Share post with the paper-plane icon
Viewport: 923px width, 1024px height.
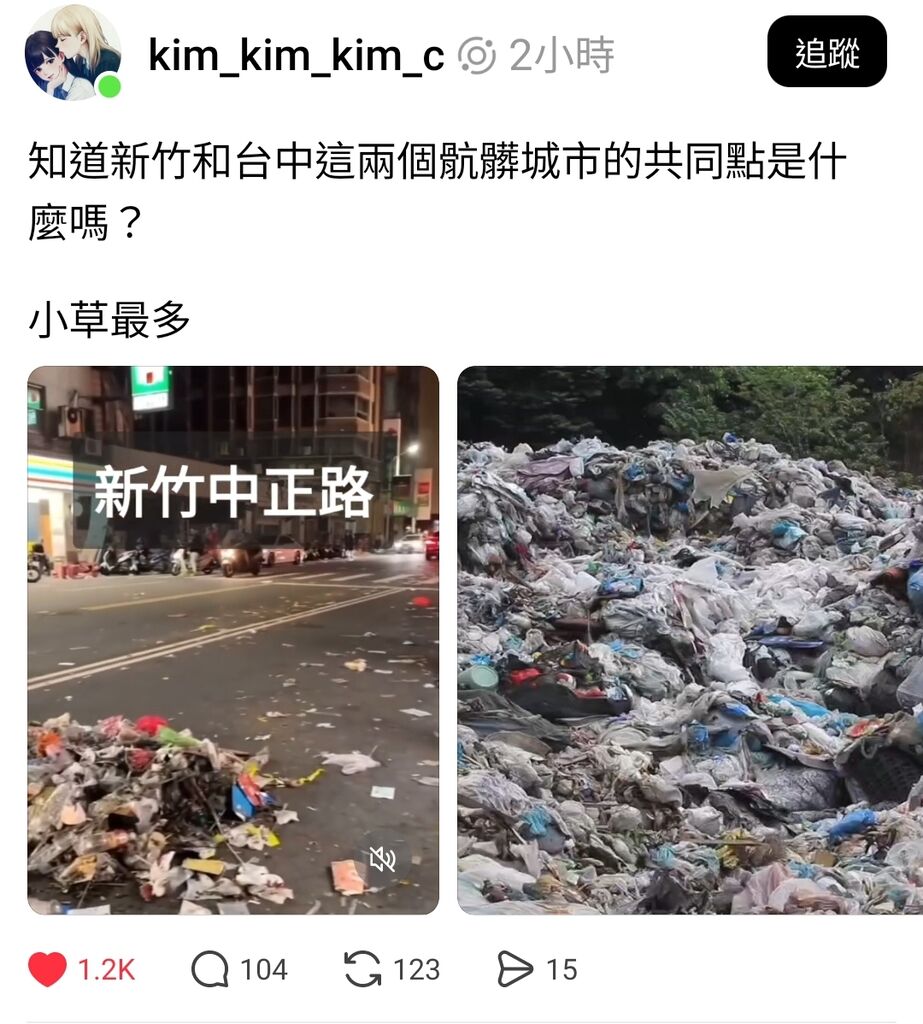[x=515, y=969]
